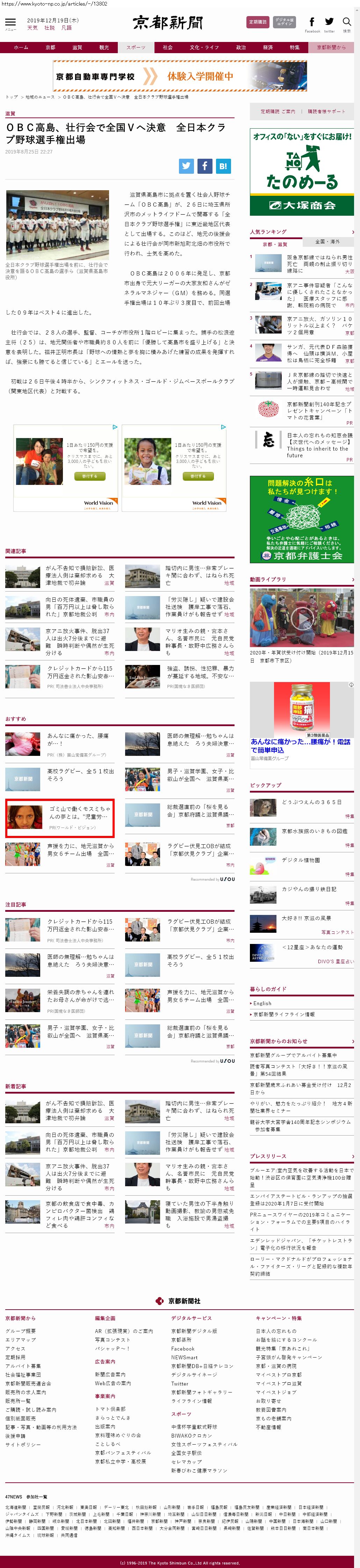The height and width of the screenshot is (1568, 360).
Task: Share the article on Twitter
Action: tap(186, 166)
